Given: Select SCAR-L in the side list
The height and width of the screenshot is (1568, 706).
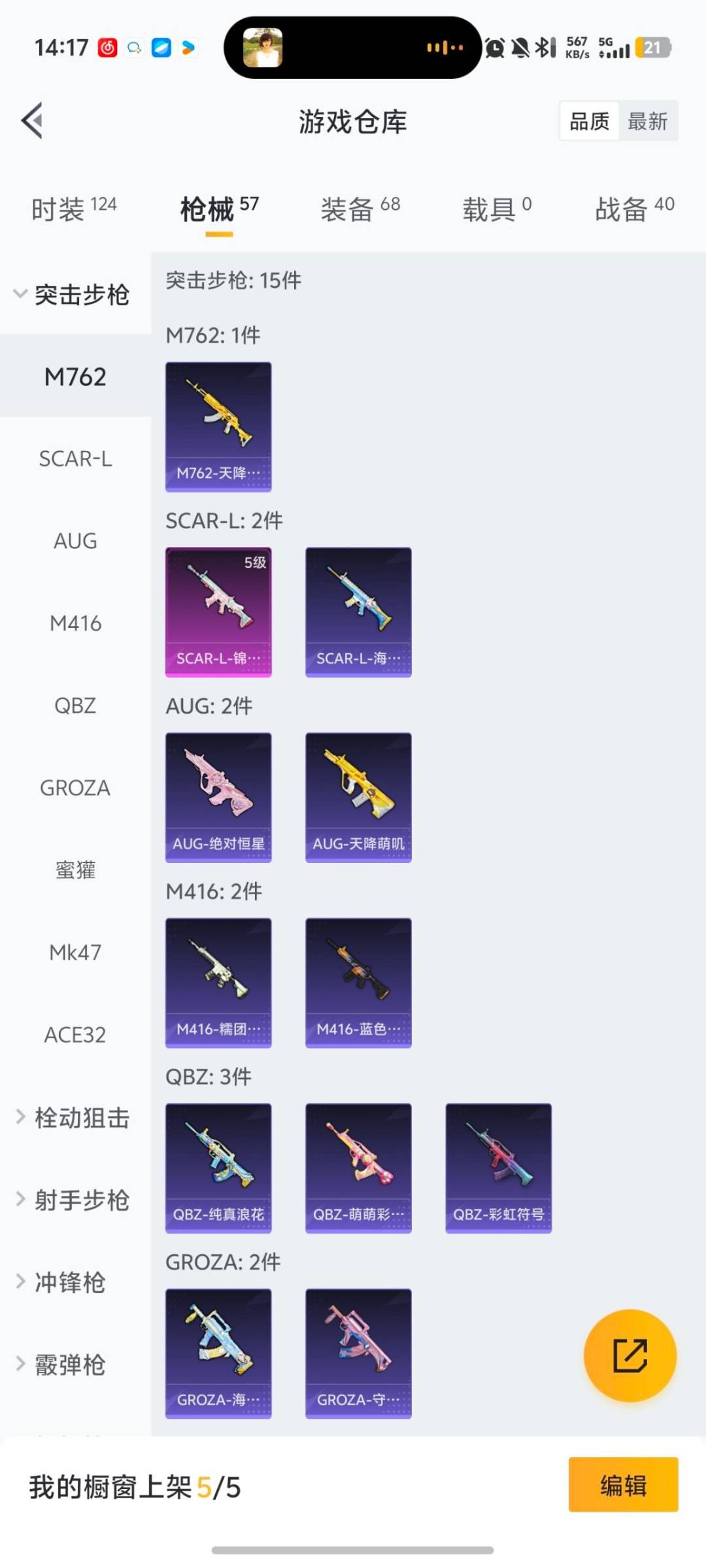Looking at the screenshot, I should point(75,459).
